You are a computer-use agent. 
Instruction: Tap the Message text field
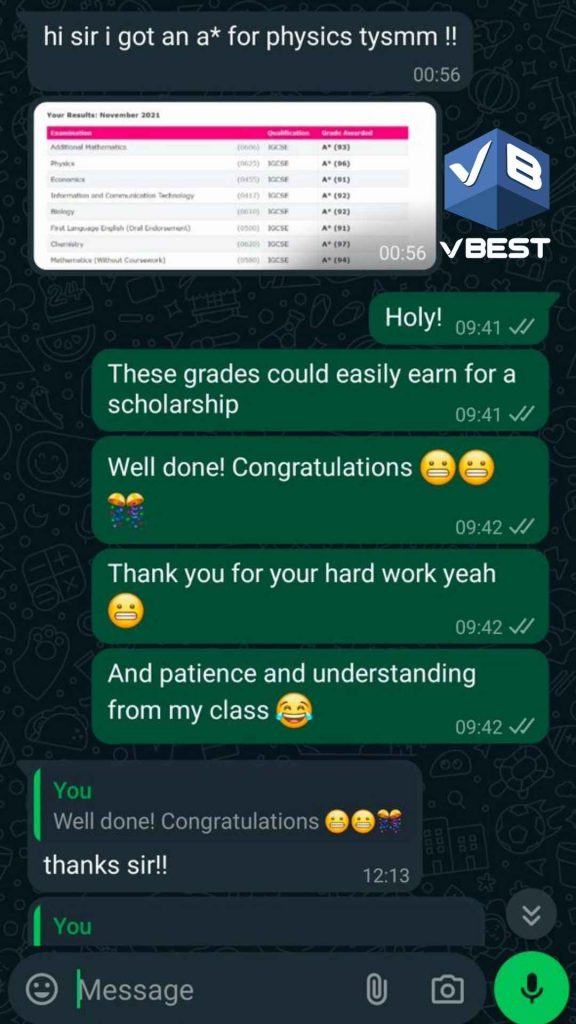[216, 990]
